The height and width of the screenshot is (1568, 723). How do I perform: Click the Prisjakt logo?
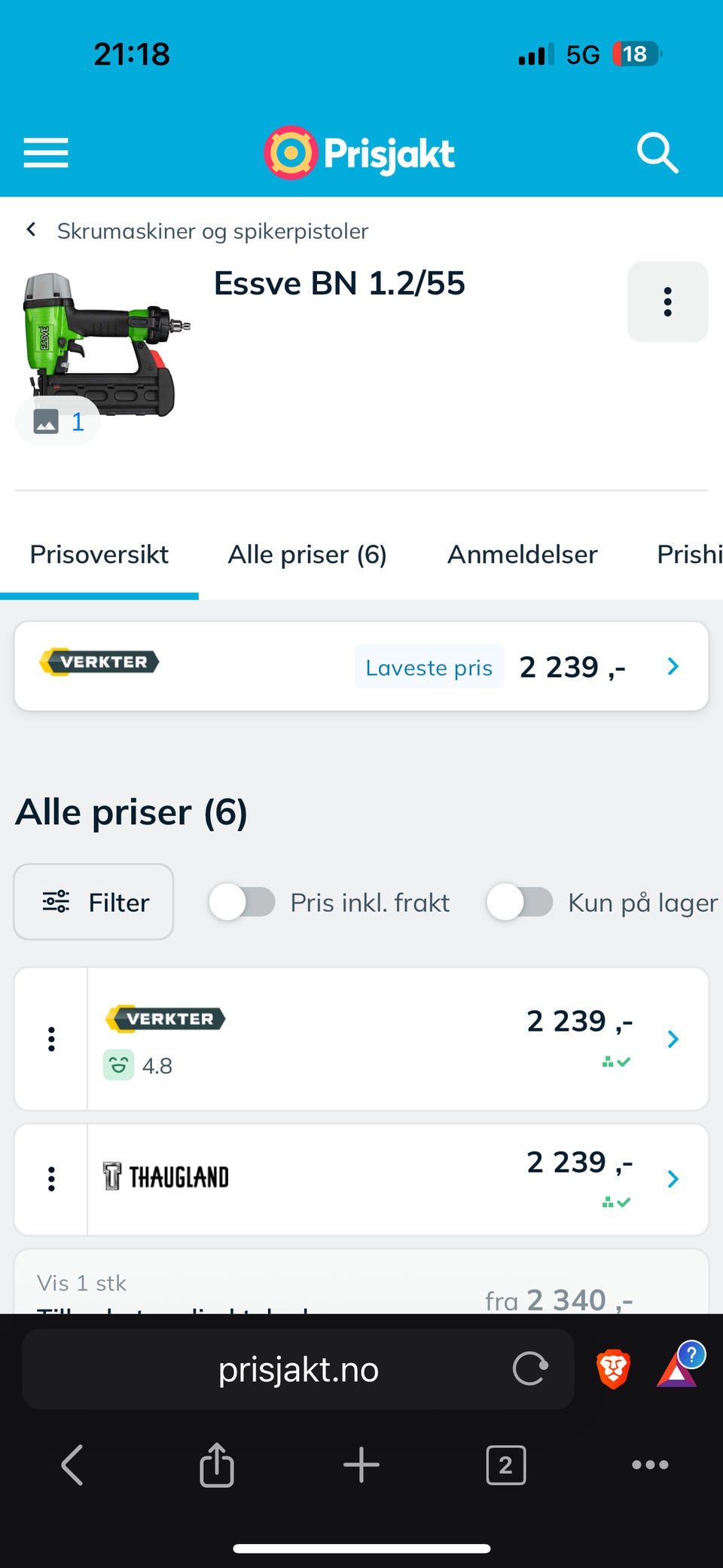coord(359,153)
